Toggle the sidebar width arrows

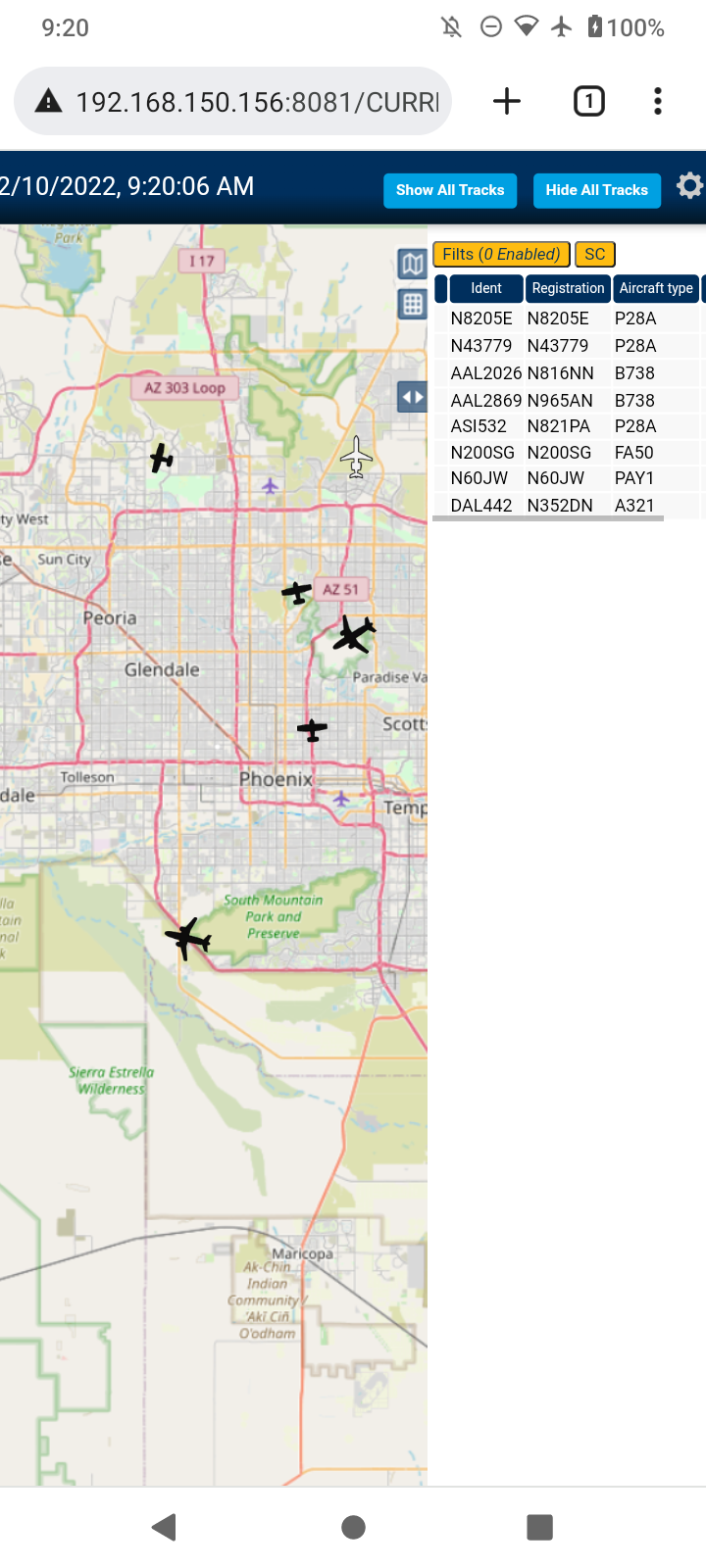[413, 397]
